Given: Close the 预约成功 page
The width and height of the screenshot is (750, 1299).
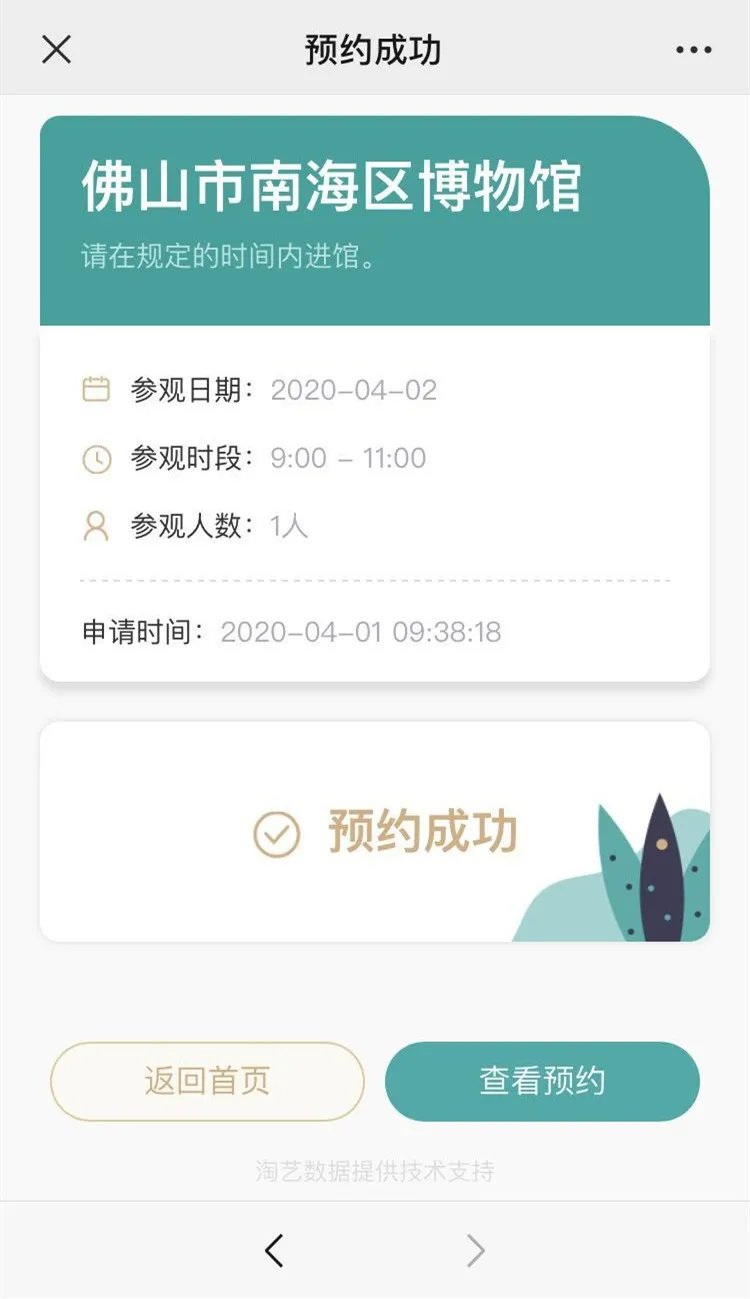Looking at the screenshot, I should pyautogui.click(x=56, y=49).
